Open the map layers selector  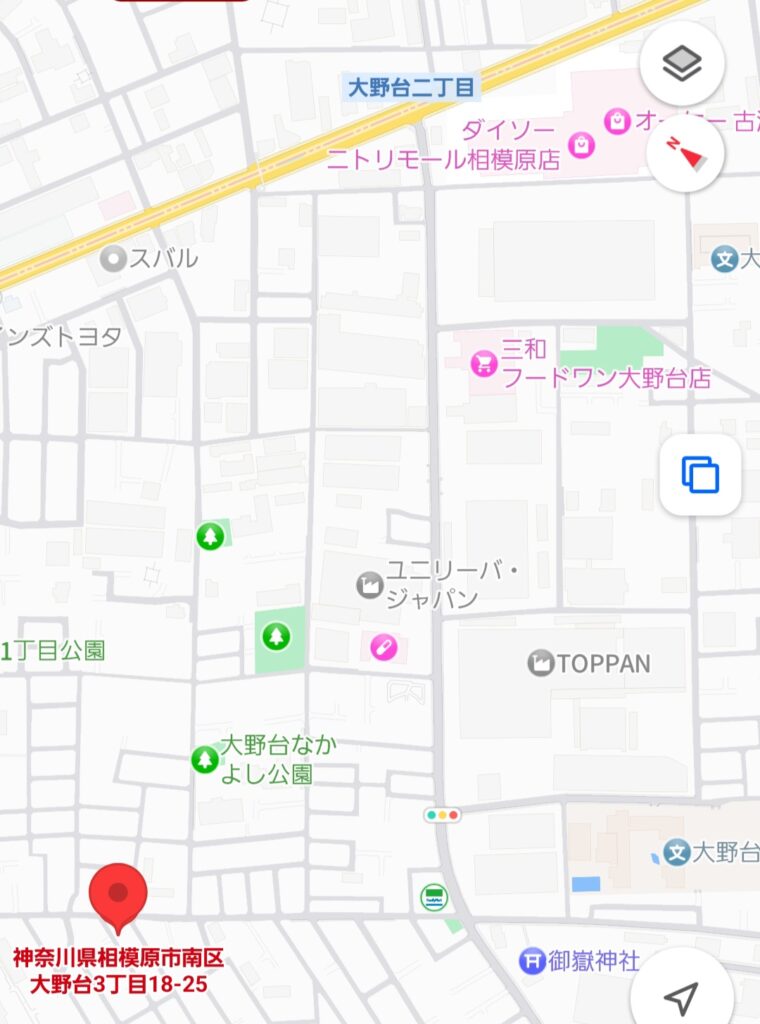[x=682, y=65]
